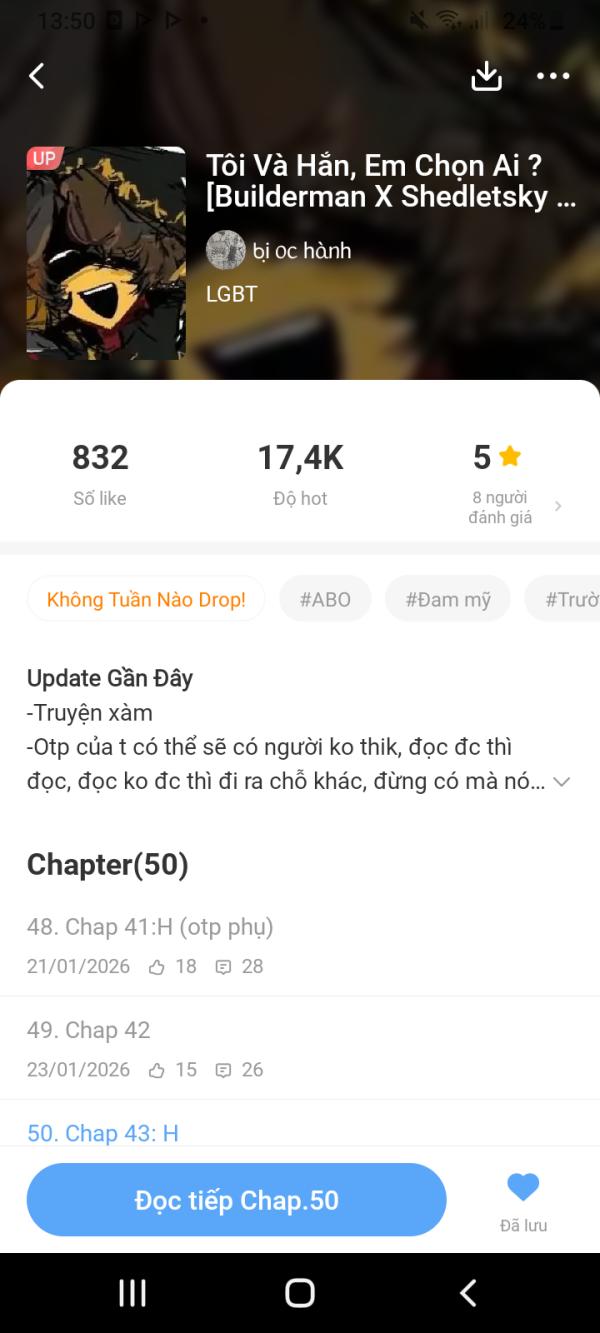Tap the system home button
Screen dimensions: 600x1333
pyautogui.click(x=300, y=1293)
